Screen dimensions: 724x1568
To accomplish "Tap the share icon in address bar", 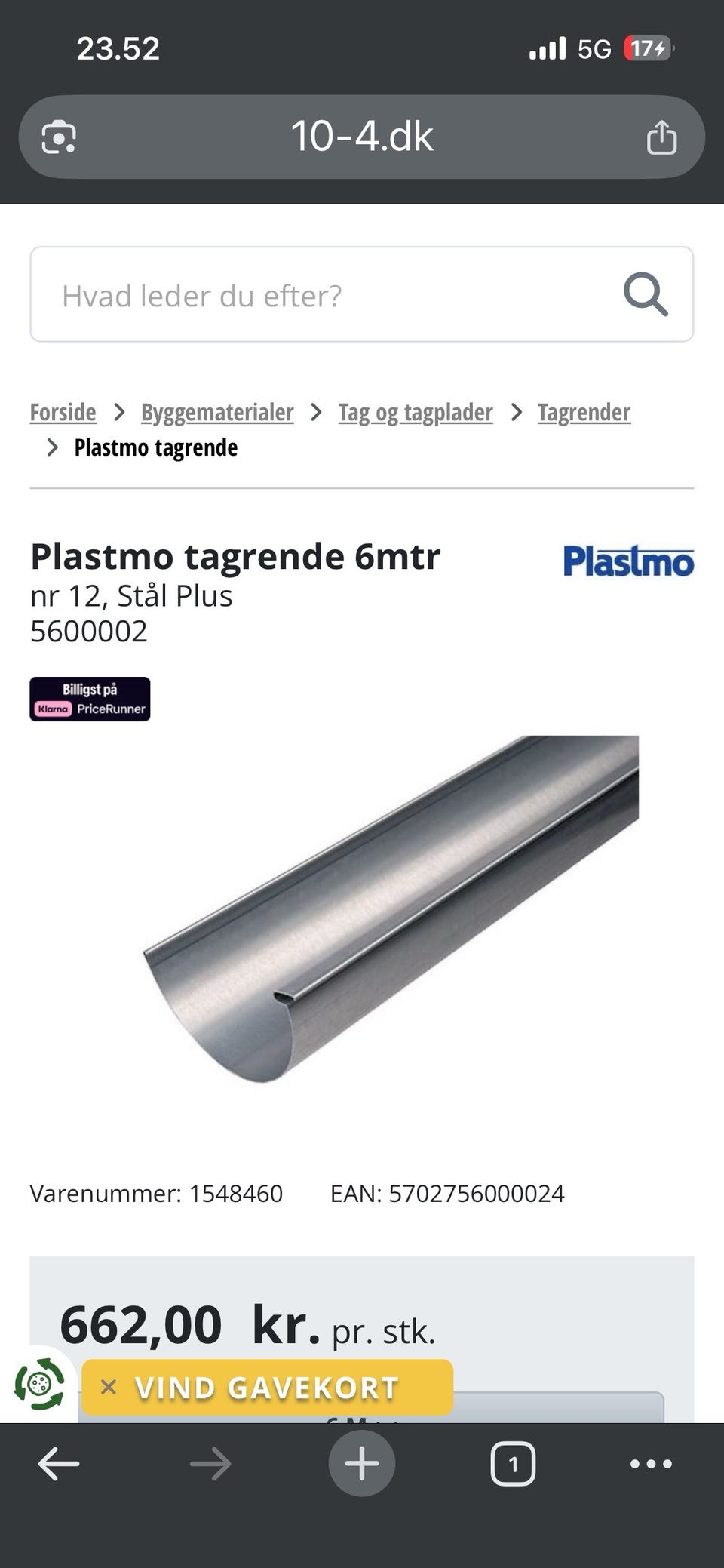I will pyautogui.click(x=661, y=137).
